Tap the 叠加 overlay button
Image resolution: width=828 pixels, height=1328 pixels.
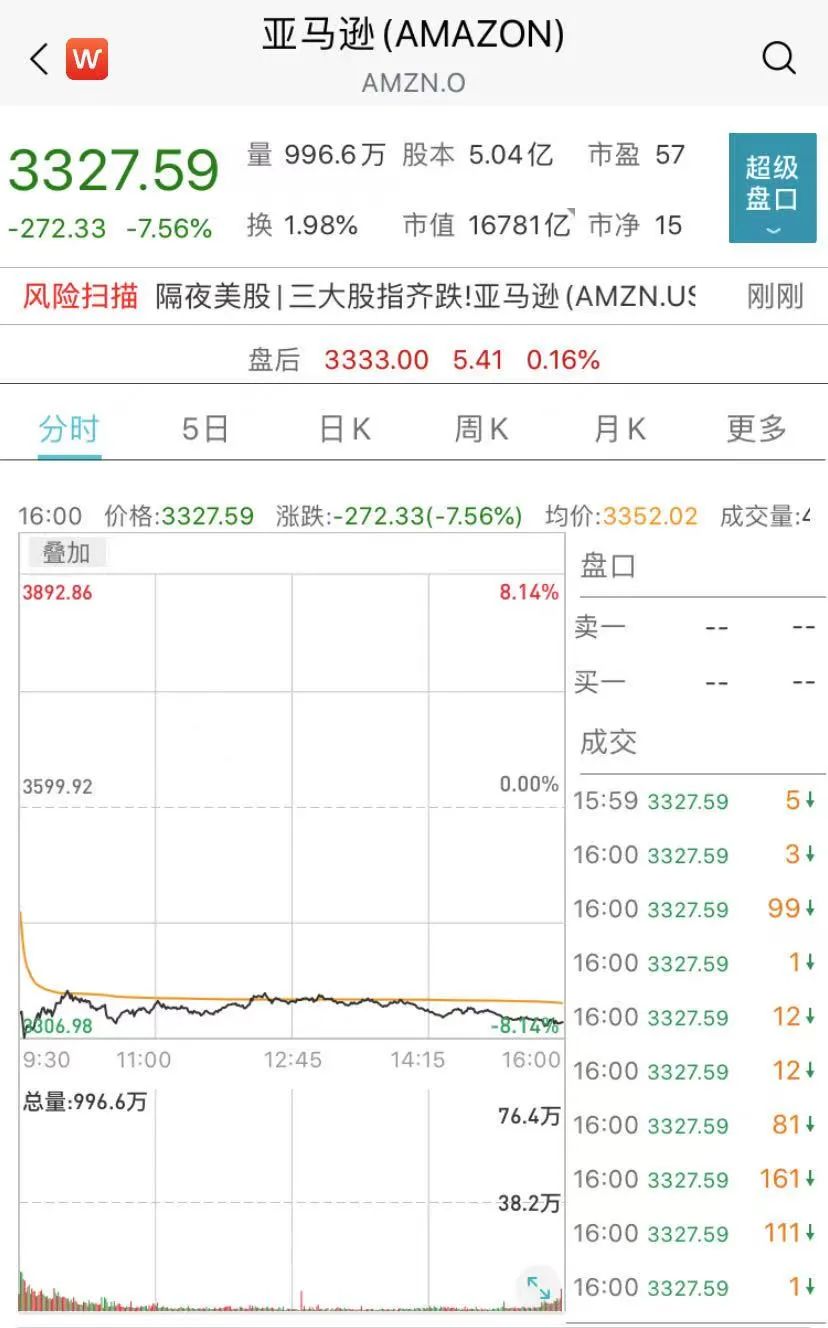(x=66, y=552)
